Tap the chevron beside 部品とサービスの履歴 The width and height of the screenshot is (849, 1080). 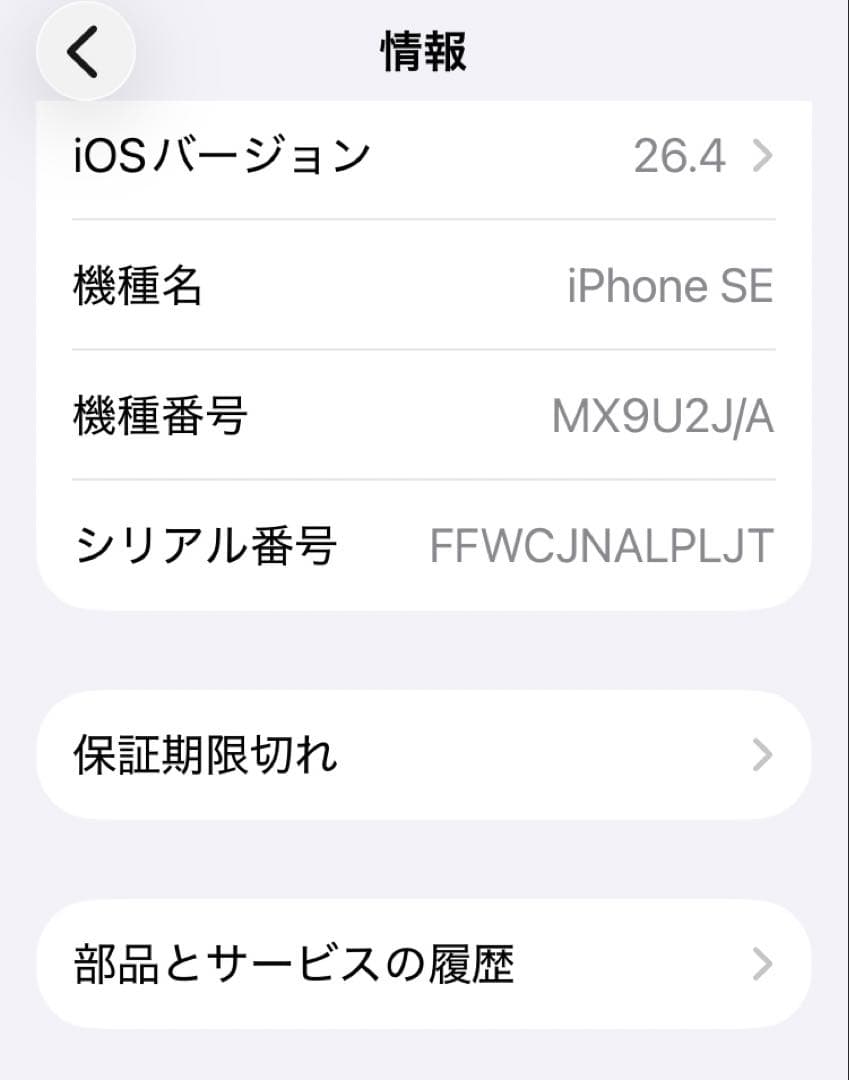(764, 962)
